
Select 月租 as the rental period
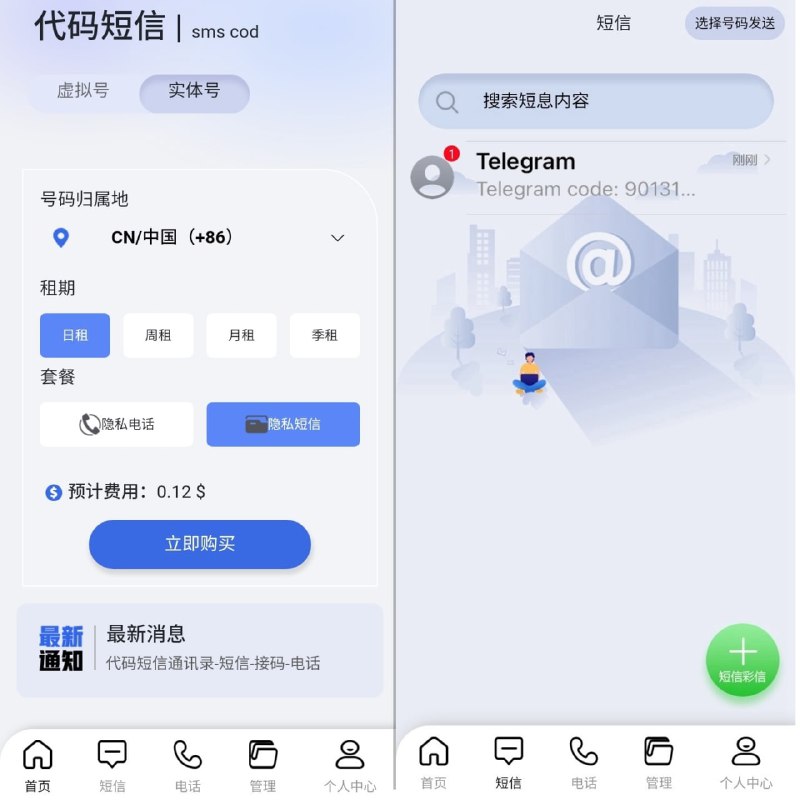241,335
